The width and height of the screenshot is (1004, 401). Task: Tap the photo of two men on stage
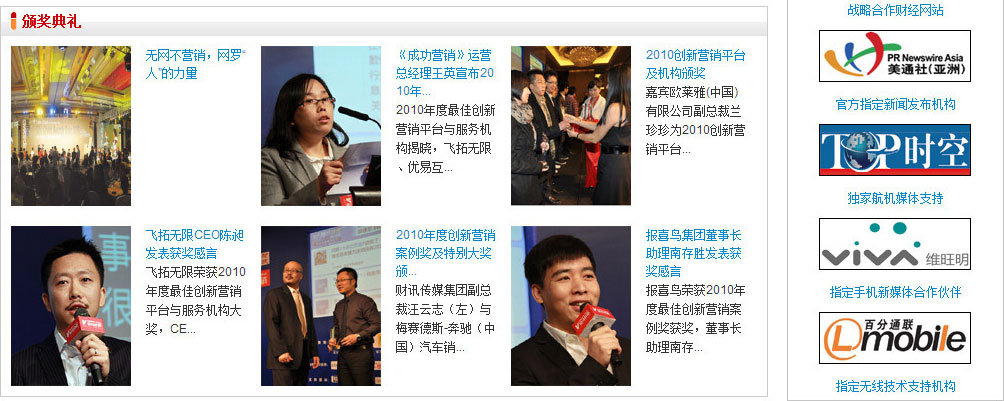click(x=321, y=306)
